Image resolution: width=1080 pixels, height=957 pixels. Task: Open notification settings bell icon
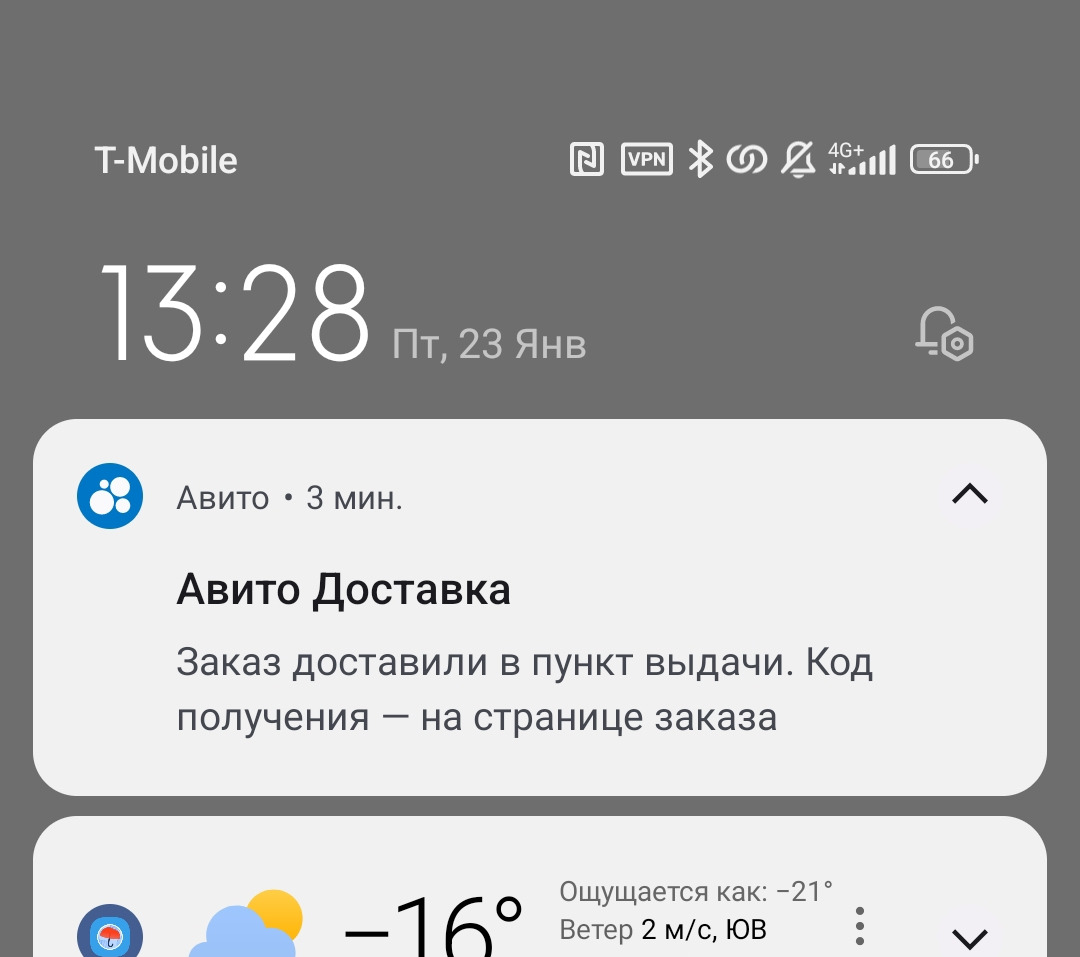944,333
